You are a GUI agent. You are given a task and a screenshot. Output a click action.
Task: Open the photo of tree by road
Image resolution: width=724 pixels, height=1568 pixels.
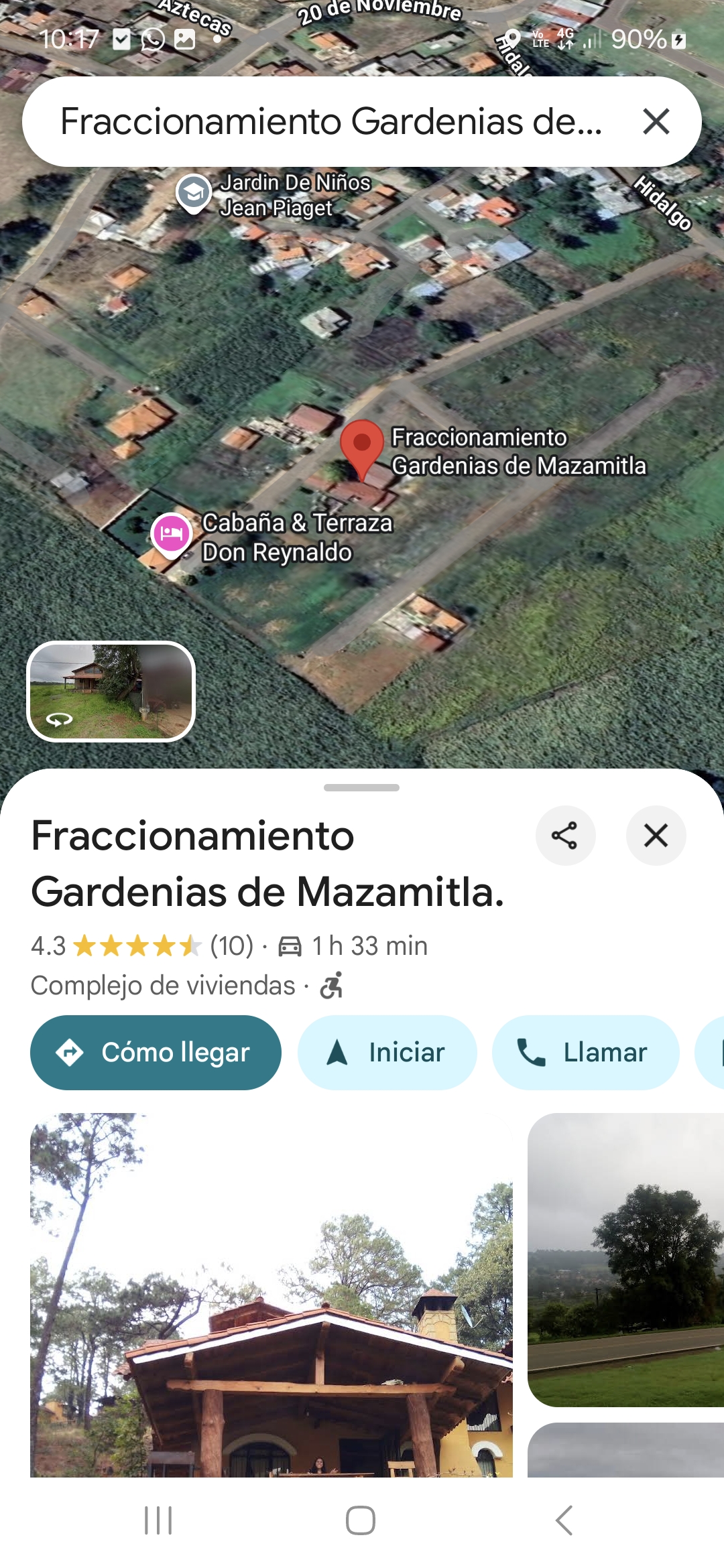click(625, 1260)
